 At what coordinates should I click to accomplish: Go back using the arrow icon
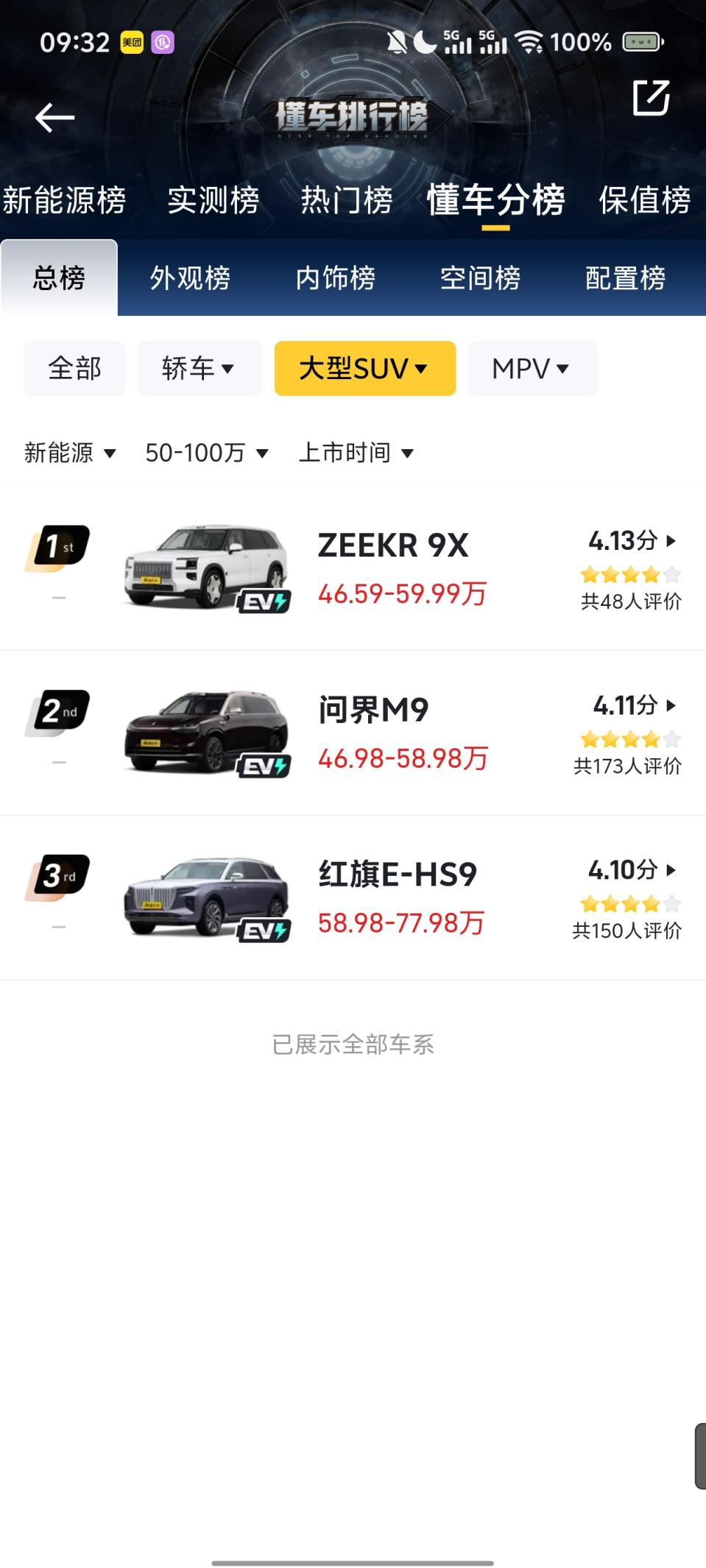[x=54, y=117]
